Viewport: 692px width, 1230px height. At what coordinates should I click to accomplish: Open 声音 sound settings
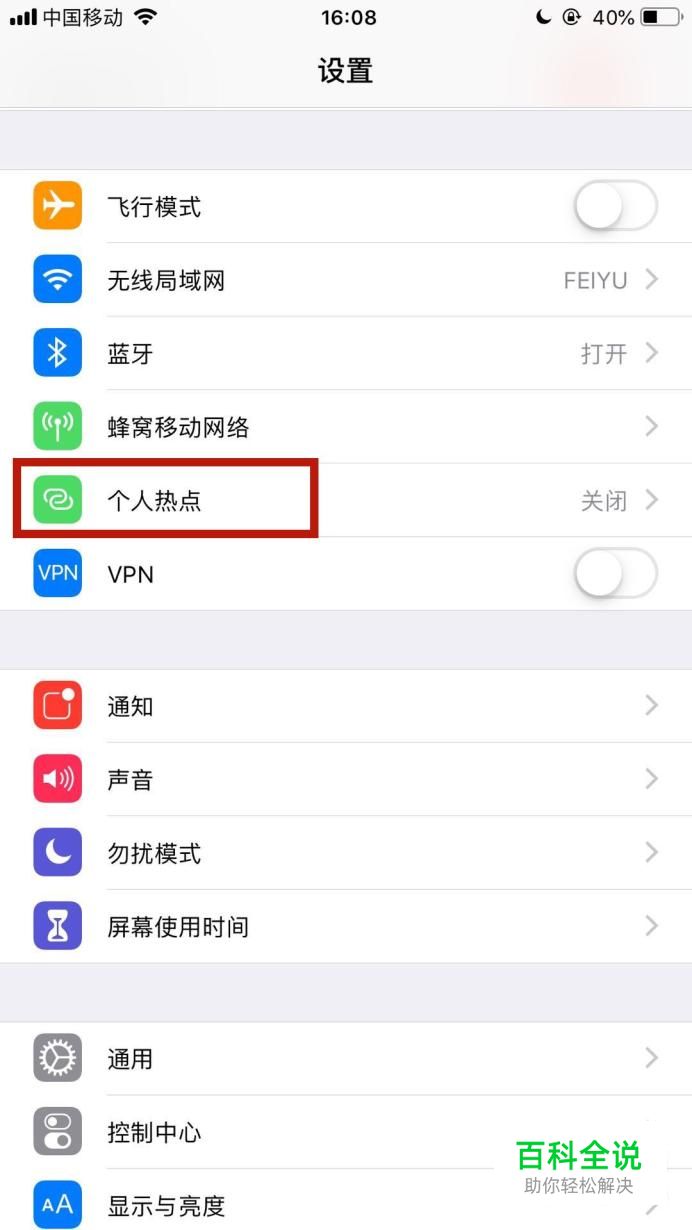pos(345,780)
